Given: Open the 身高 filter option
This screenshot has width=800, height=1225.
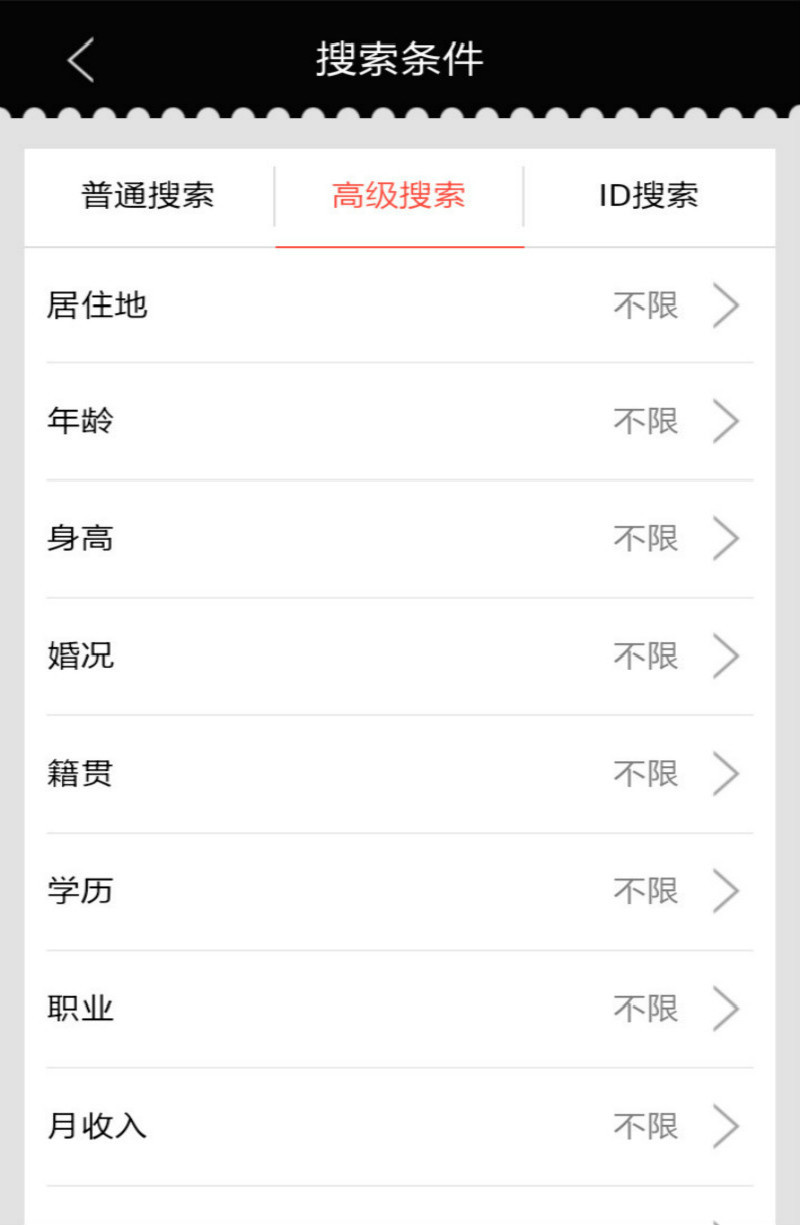Looking at the screenshot, I should 400,539.
